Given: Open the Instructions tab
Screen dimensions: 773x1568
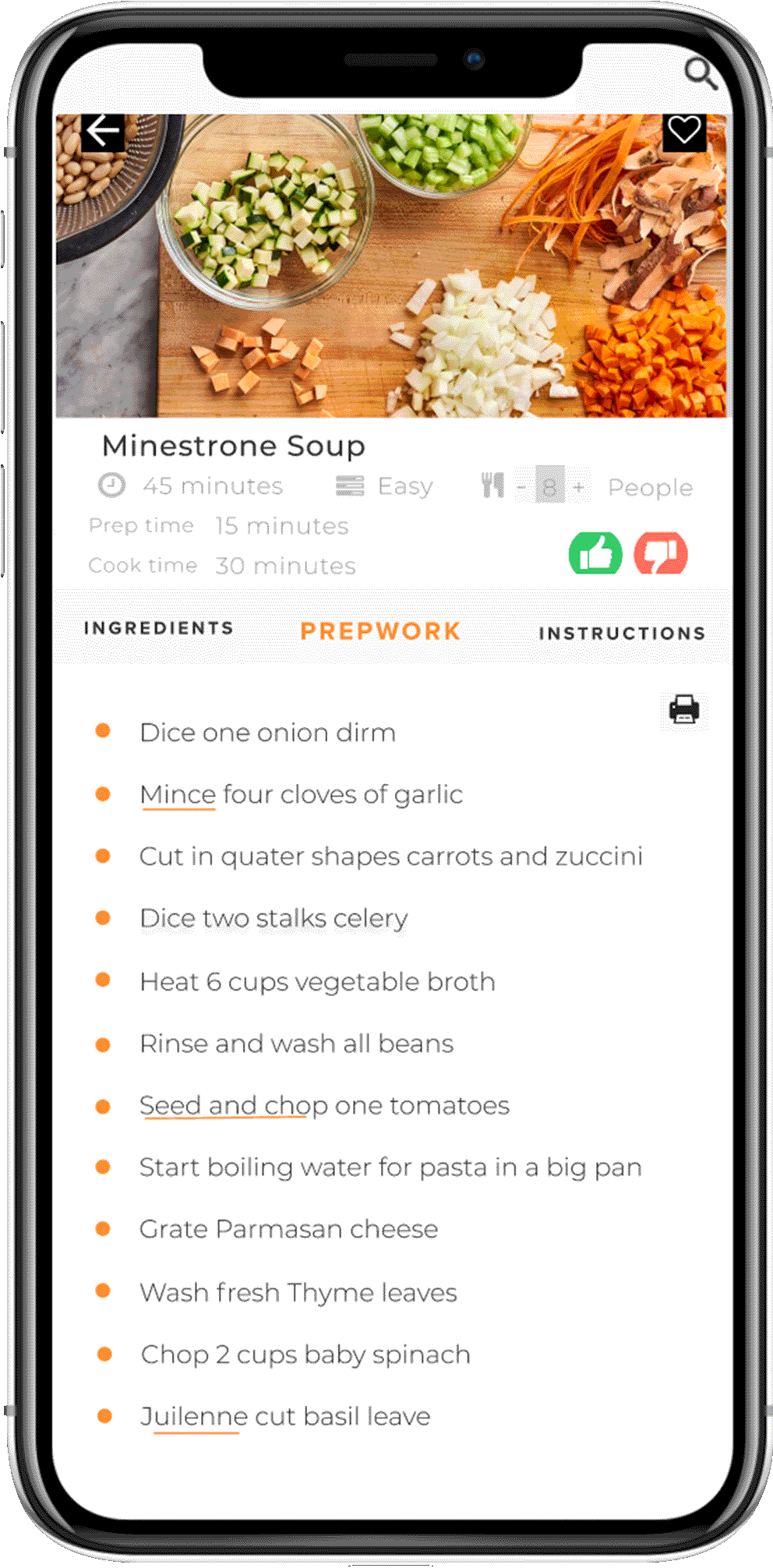Looking at the screenshot, I should click(622, 634).
